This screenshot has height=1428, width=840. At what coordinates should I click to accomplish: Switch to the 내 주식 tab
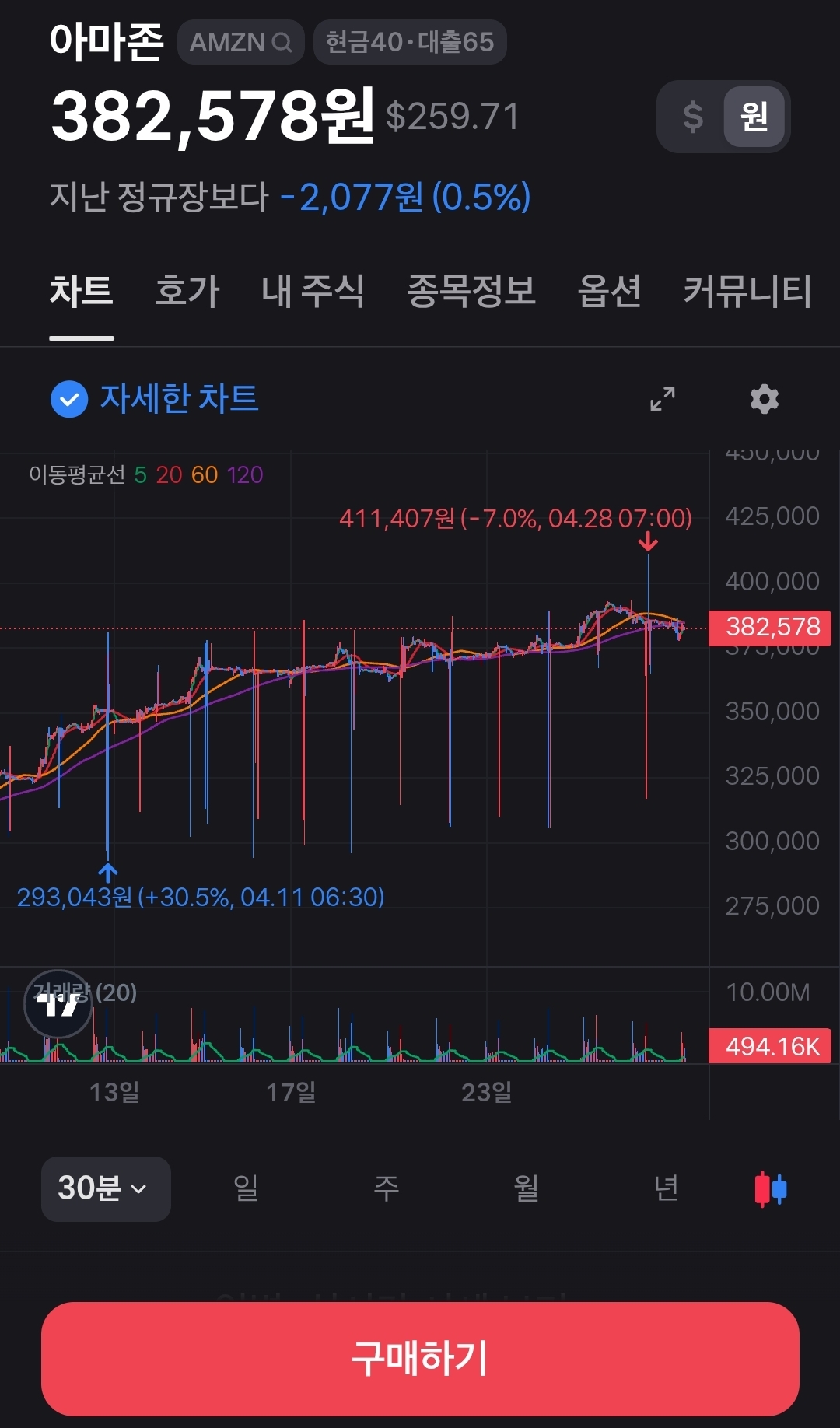point(313,291)
